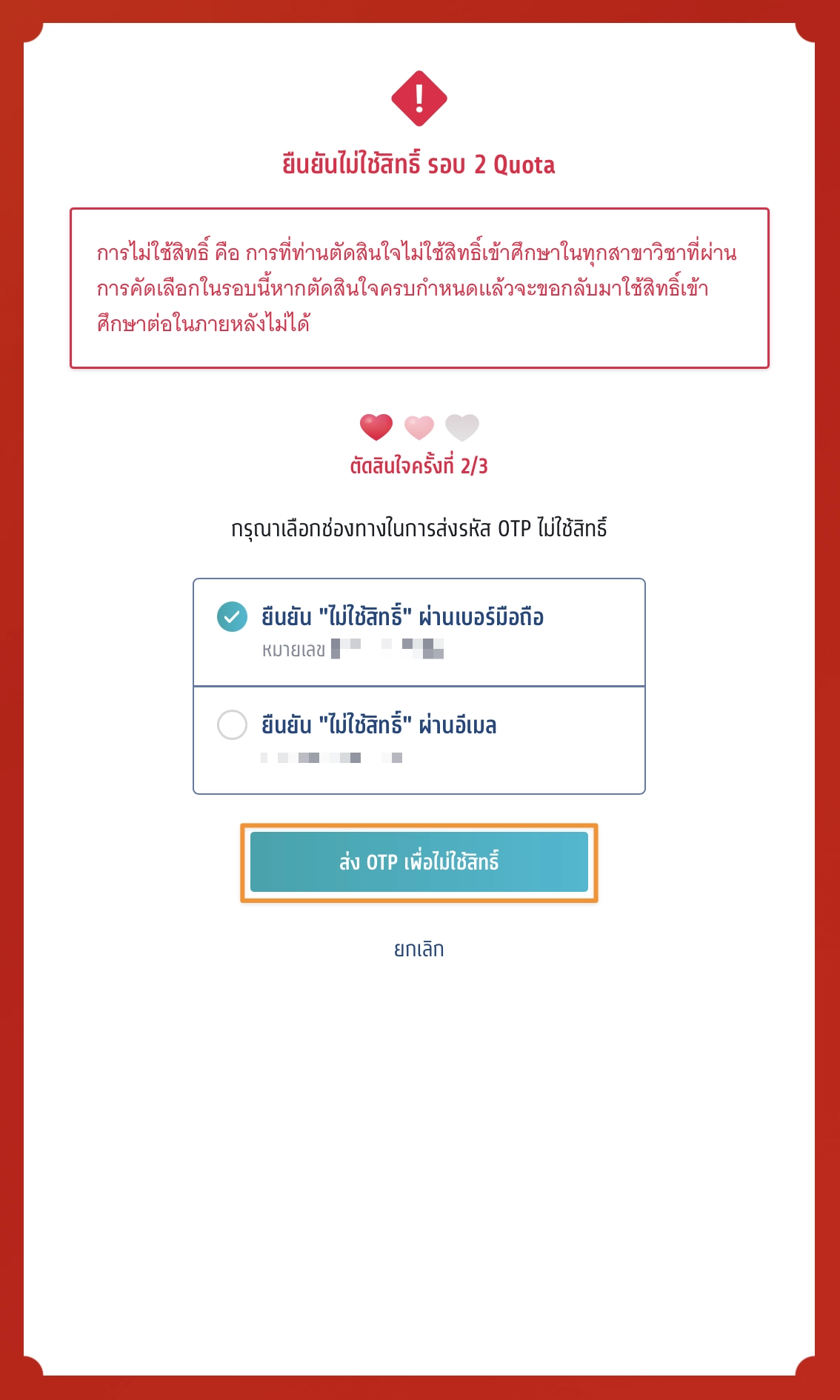Select confirm via mobile number option
The height and width of the screenshot is (1400, 840).
[233, 616]
